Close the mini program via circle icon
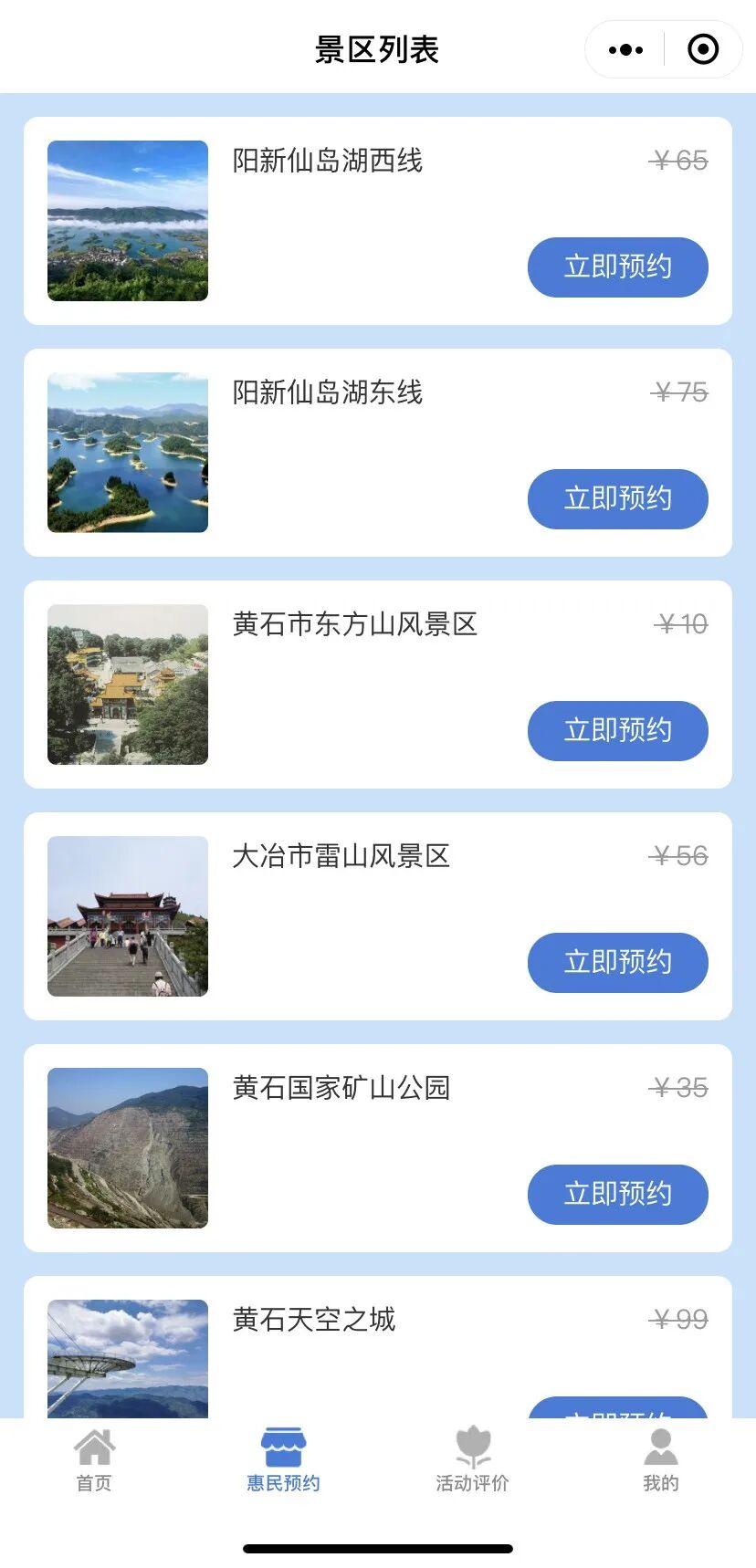Screen dimensions: 756x1568 tap(702, 50)
